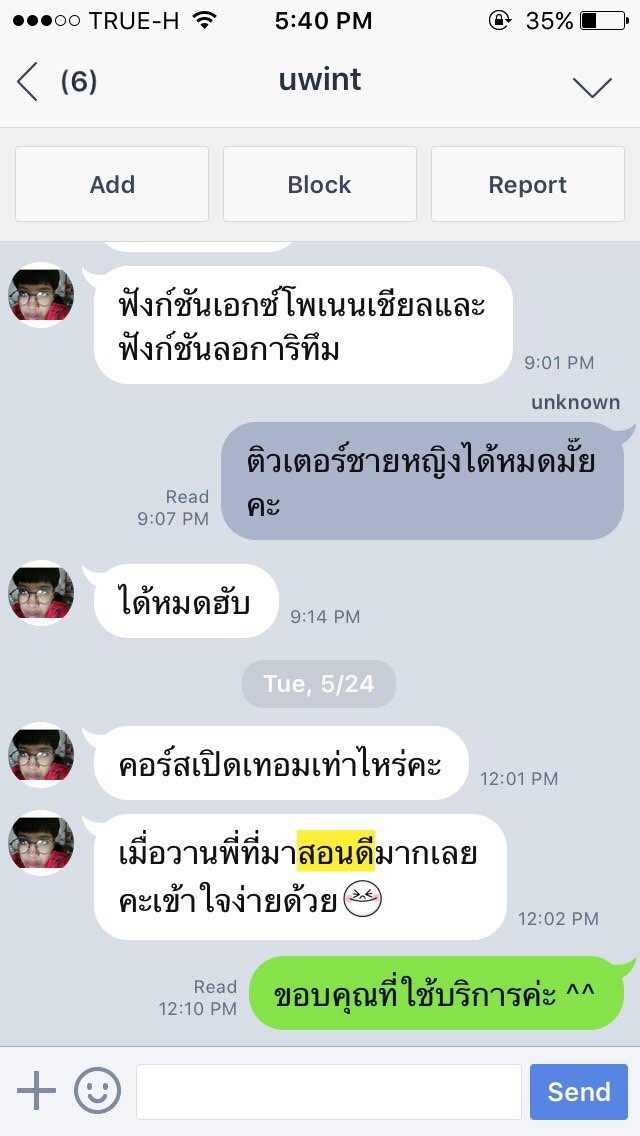Send the message
Screen dimensions: 640x1136
(x=578, y=1091)
